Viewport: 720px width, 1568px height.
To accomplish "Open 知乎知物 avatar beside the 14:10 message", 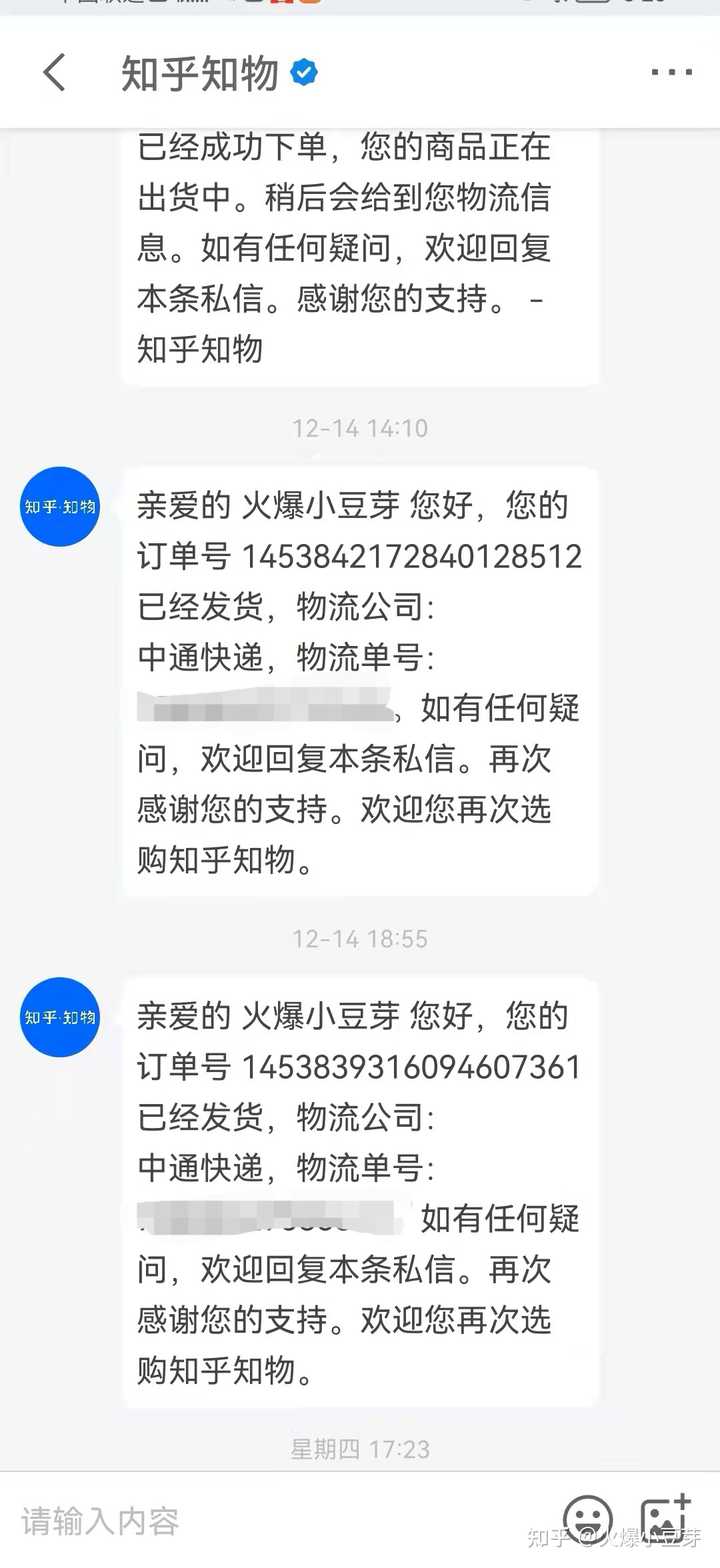I will coord(60,507).
